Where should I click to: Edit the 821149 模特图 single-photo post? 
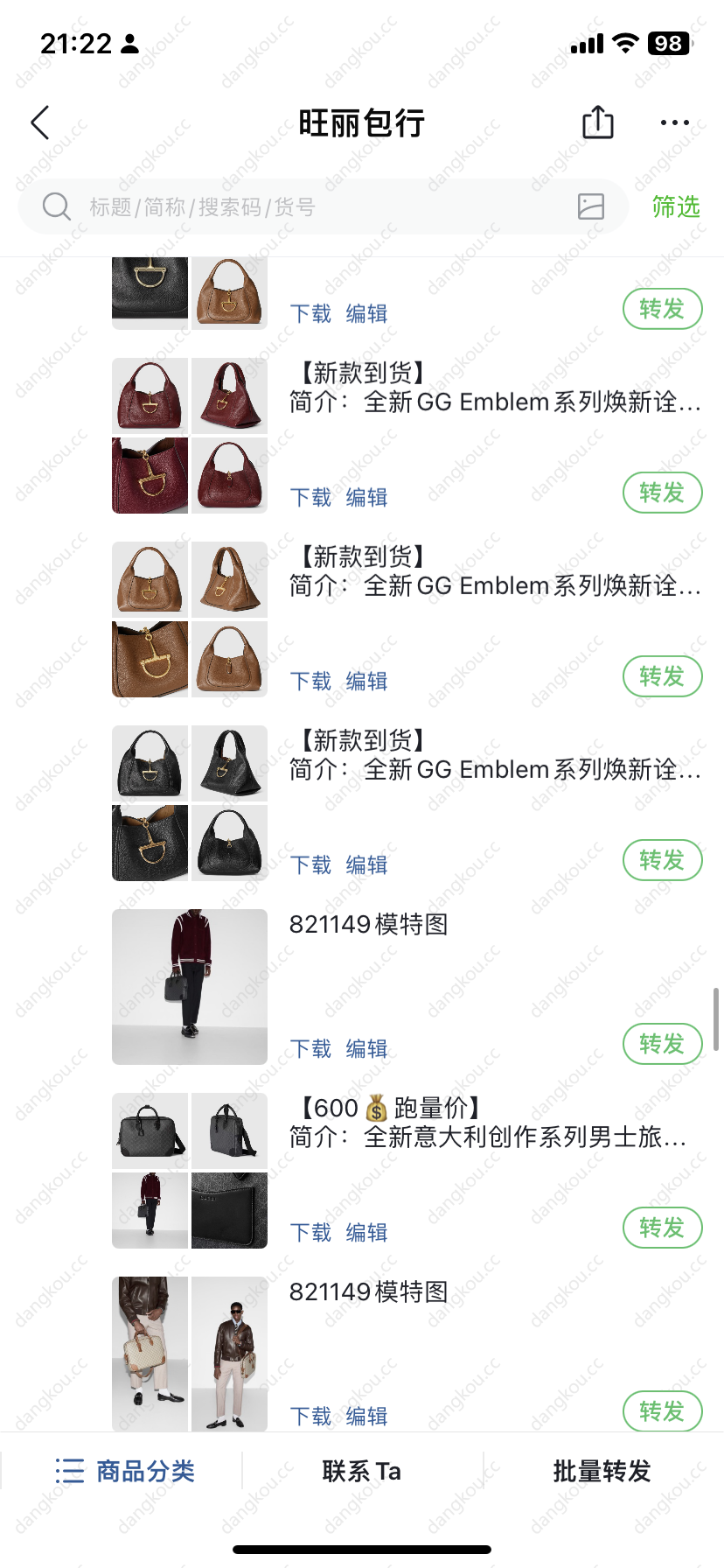point(366,1048)
